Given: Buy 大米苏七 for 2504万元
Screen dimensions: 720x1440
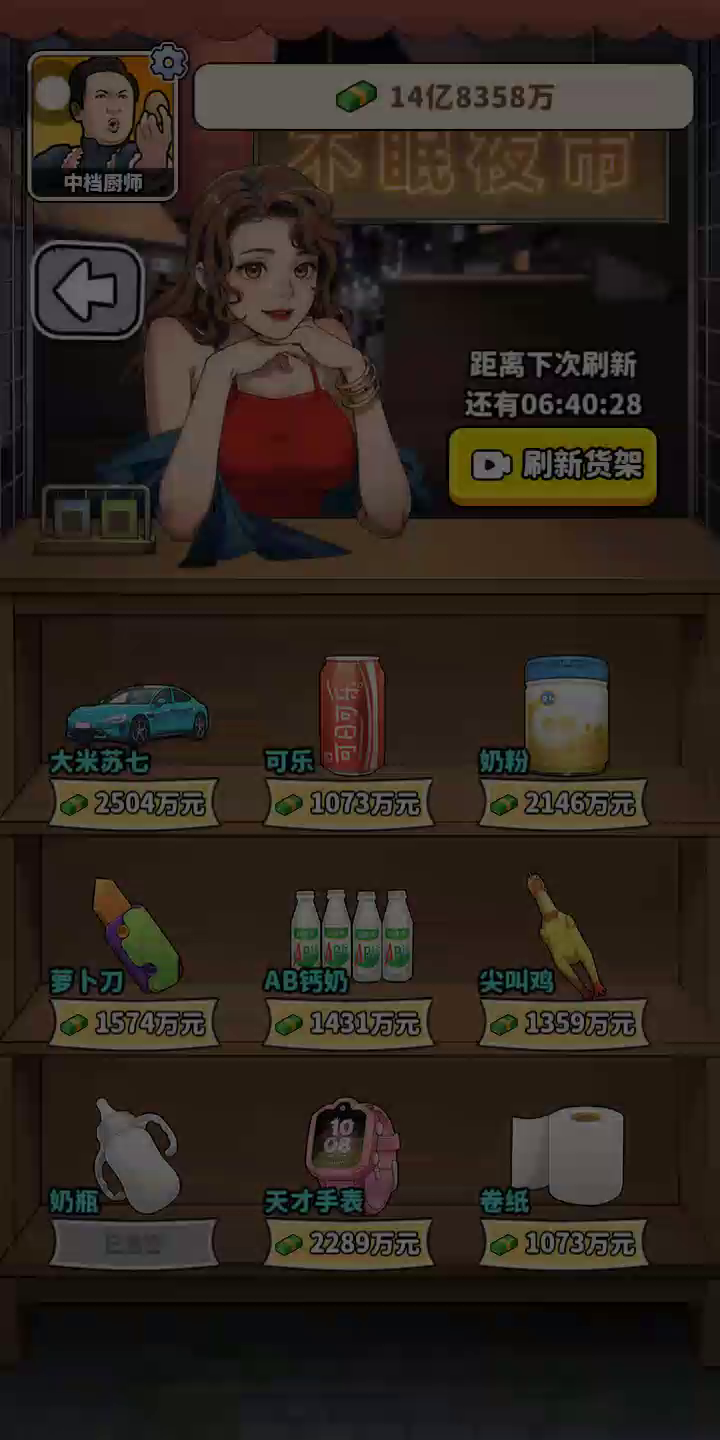Looking at the screenshot, I should click(x=134, y=804).
